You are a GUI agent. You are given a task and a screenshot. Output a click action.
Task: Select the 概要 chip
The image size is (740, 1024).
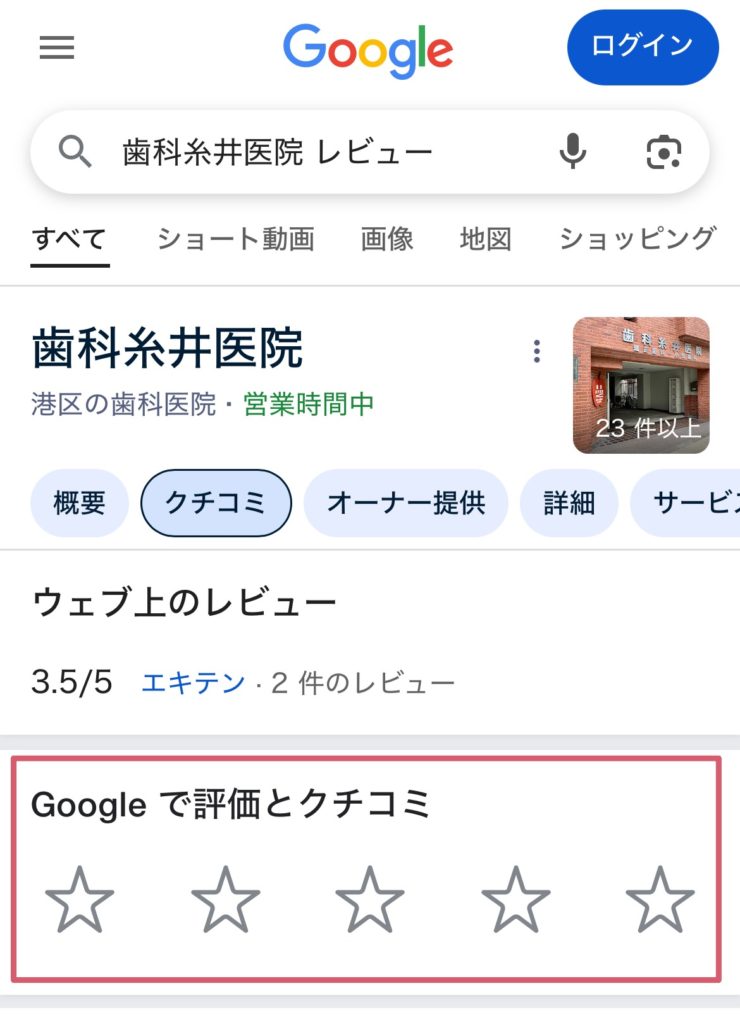point(79,503)
